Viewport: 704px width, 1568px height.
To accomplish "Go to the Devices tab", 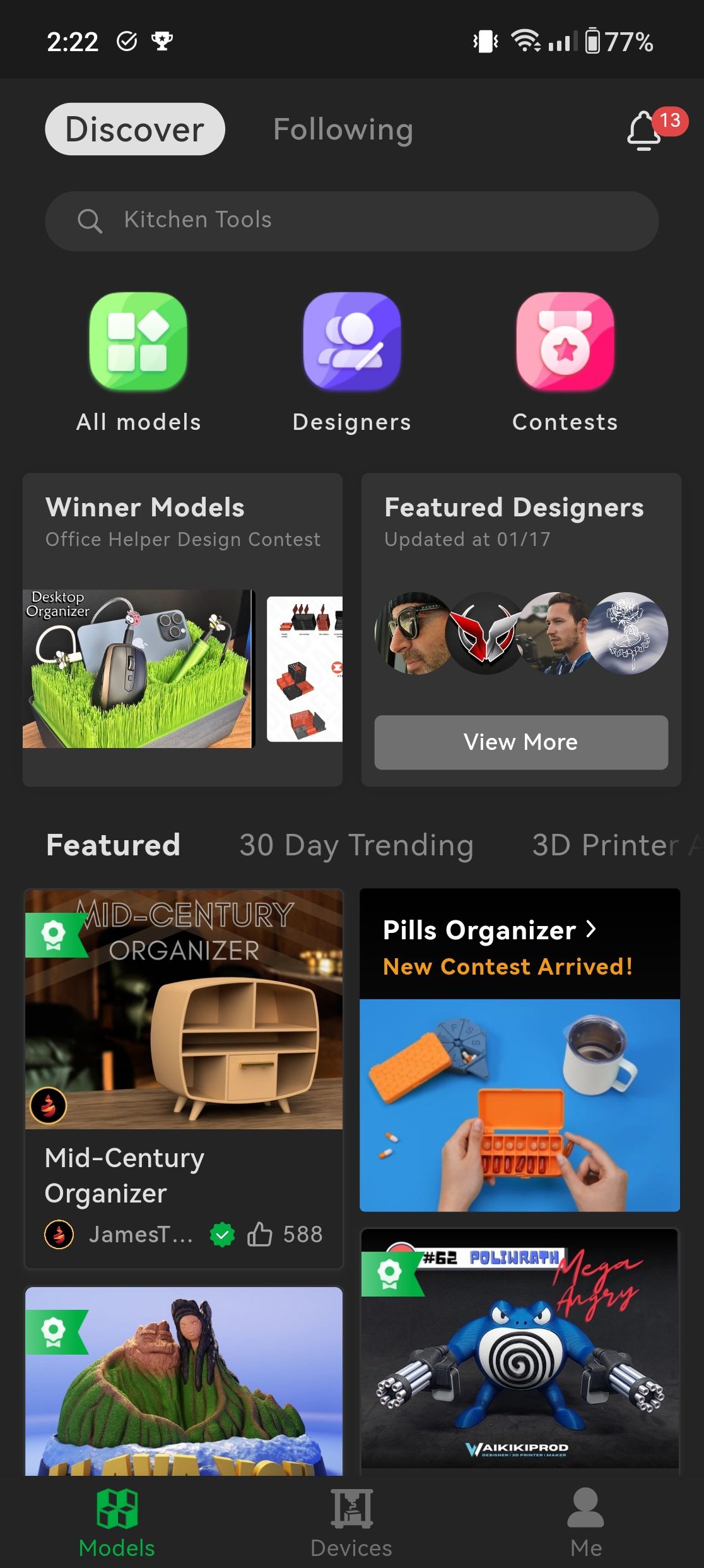I will (351, 1521).
